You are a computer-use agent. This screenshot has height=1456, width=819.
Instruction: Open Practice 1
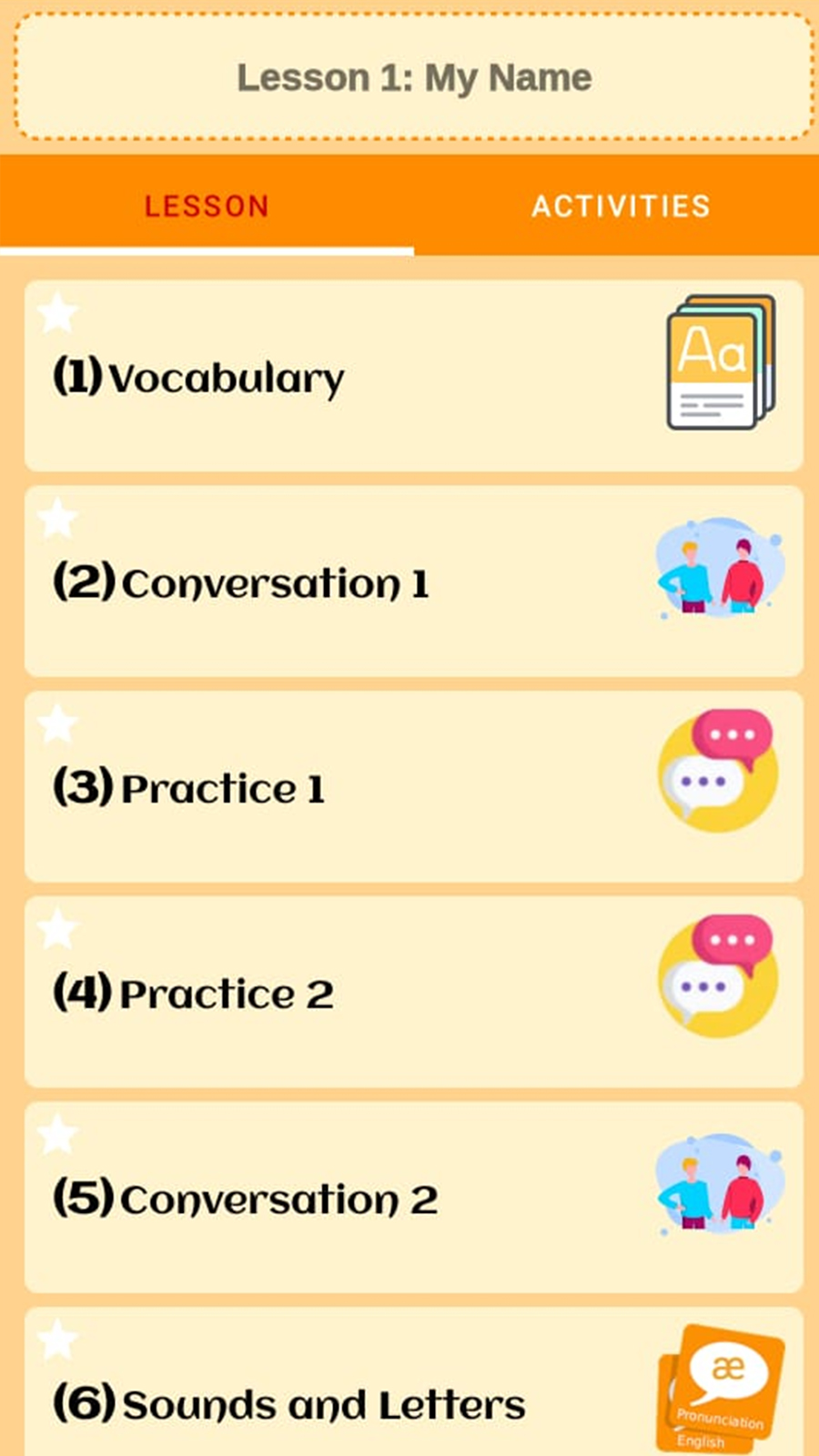click(x=413, y=787)
